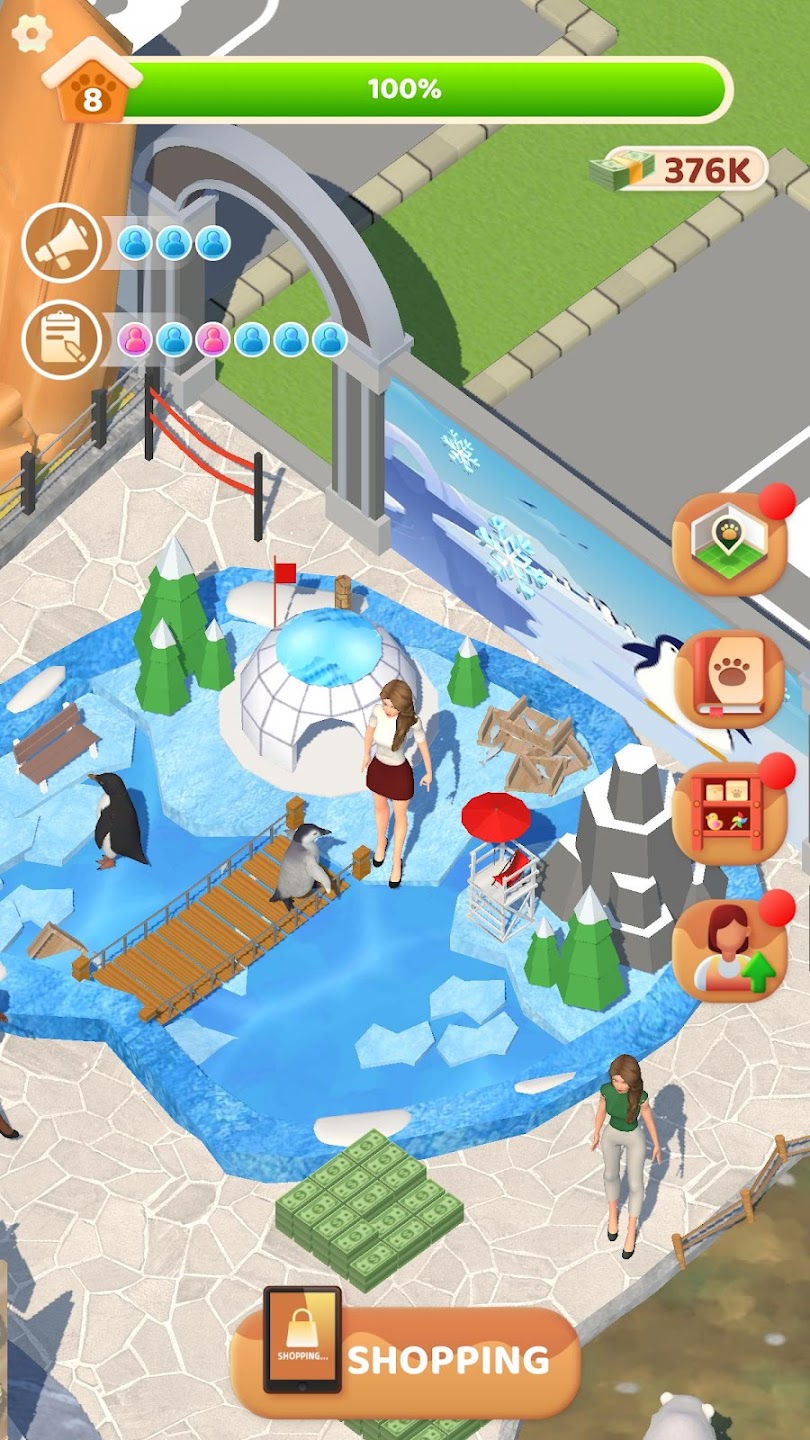Open the staff upgrade button
Screen dimensions: 810x1440
[x=729, y=950]
